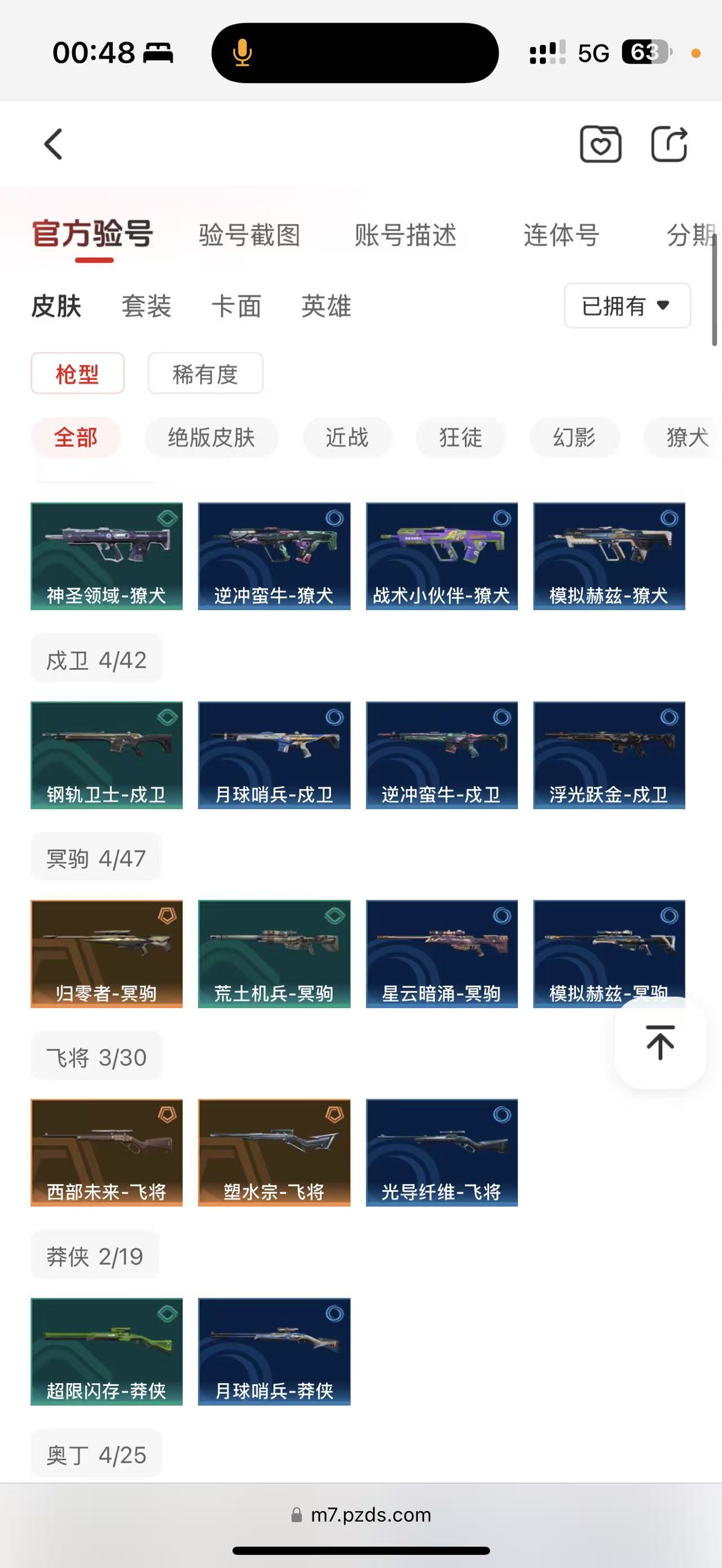Viewport: 722px width, 1568px height.
Task: Go back using the top-left arrow
Action: click(x=54, y=144)
